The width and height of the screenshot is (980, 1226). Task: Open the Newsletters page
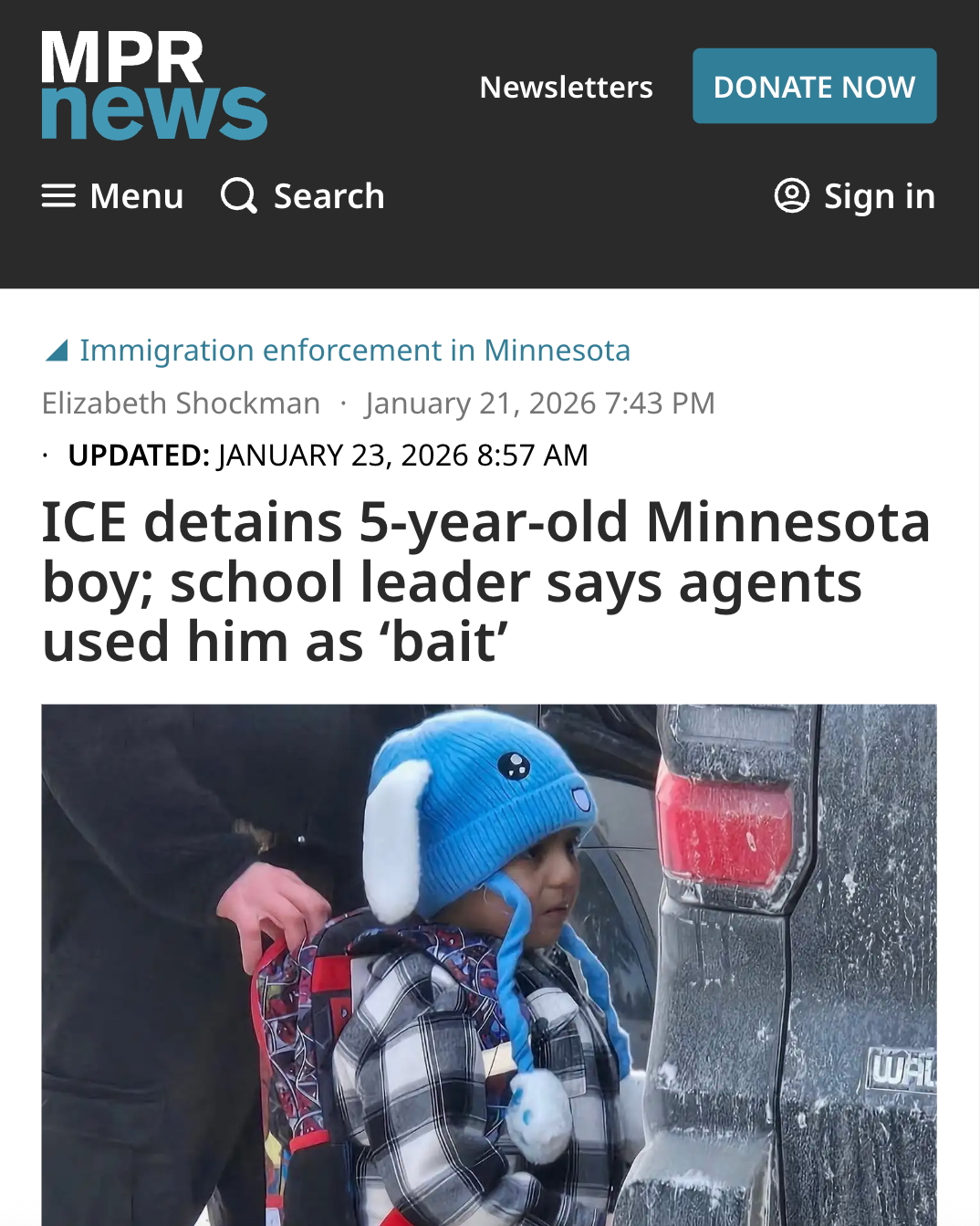(x=566, y=87)
